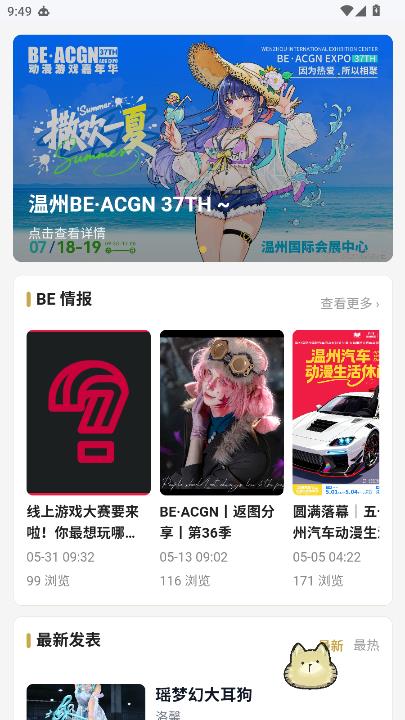Switch to the 最热 tab
Viewport: 405px width, 720px height.
pos(366,645)
